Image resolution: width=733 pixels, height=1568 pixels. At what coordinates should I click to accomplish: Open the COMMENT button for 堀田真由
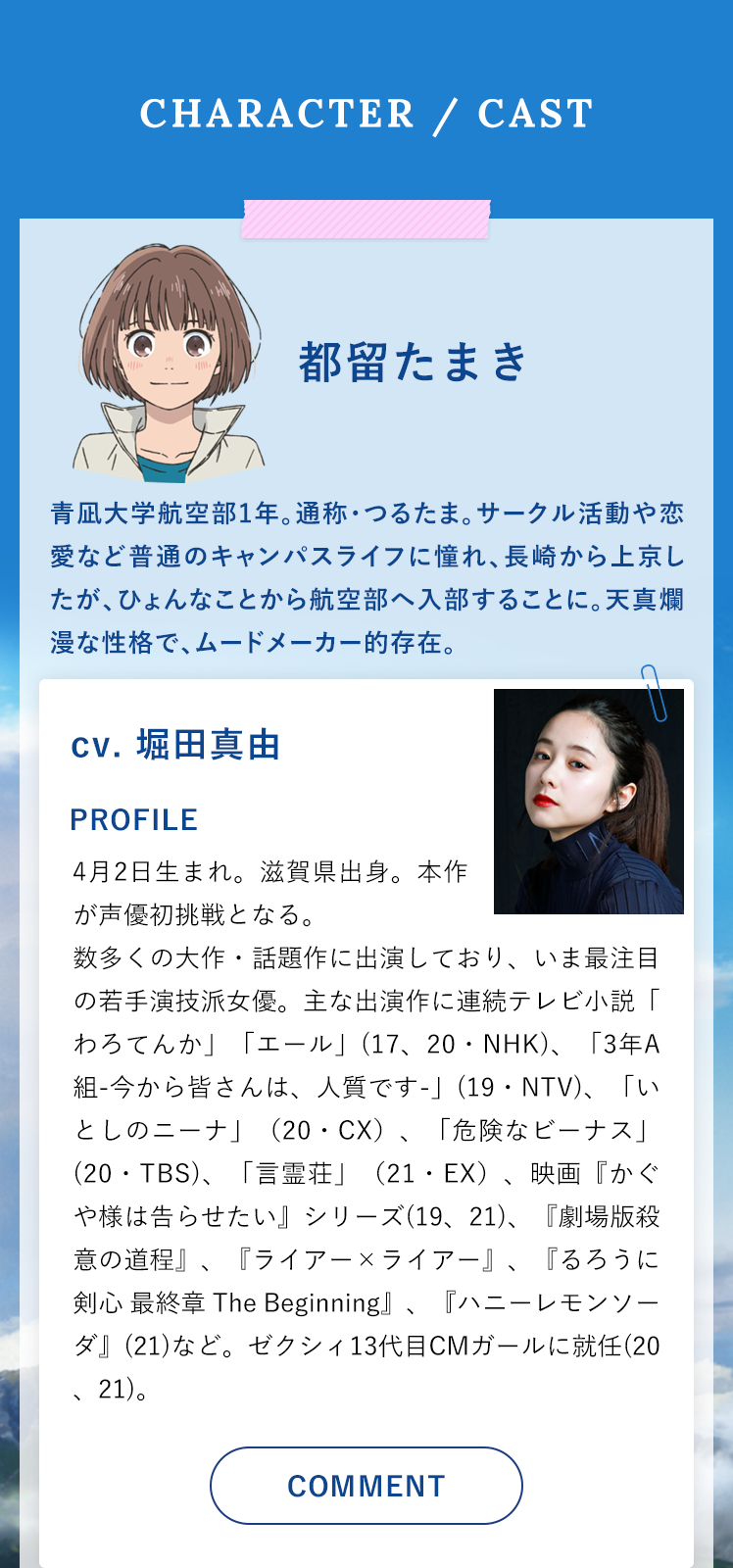coord(366,1485)
